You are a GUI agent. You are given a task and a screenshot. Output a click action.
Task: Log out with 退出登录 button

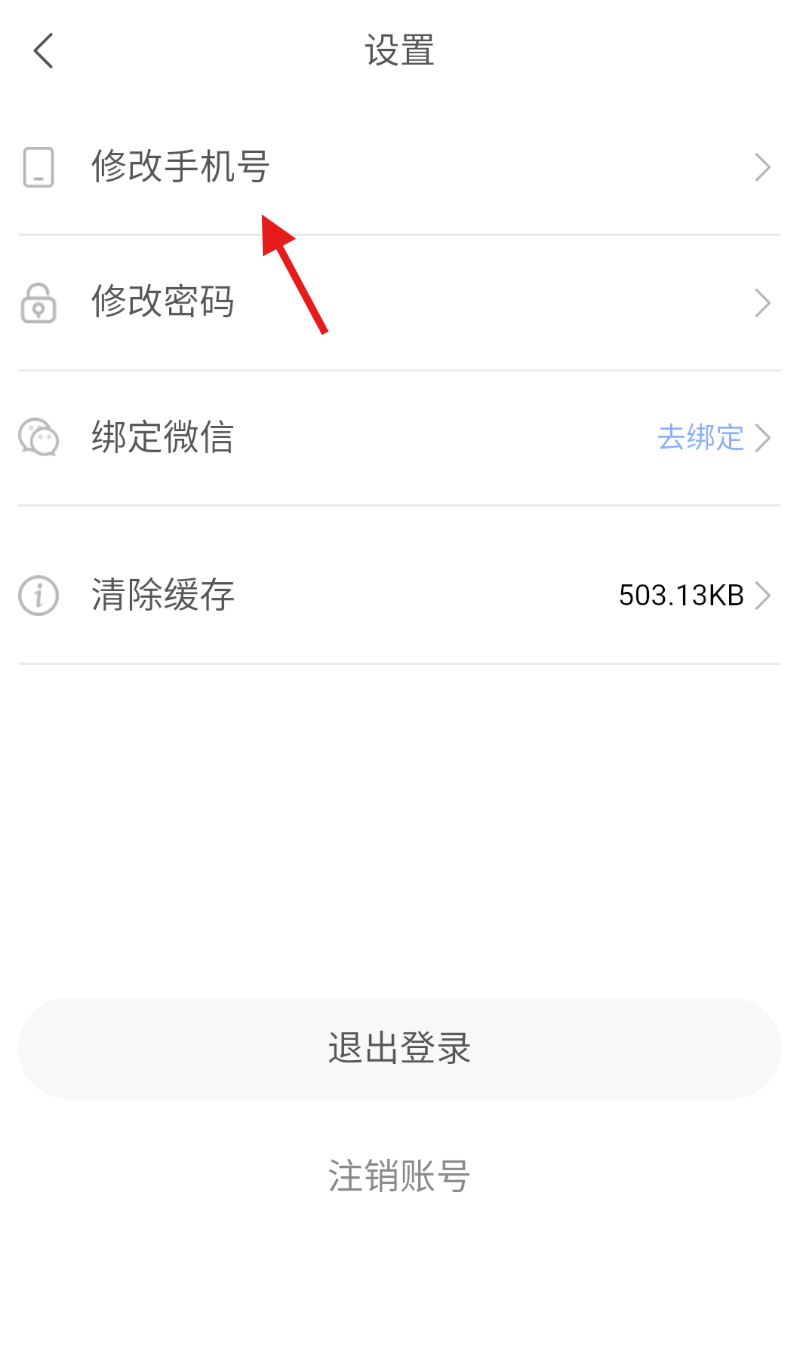point(399,1048)
